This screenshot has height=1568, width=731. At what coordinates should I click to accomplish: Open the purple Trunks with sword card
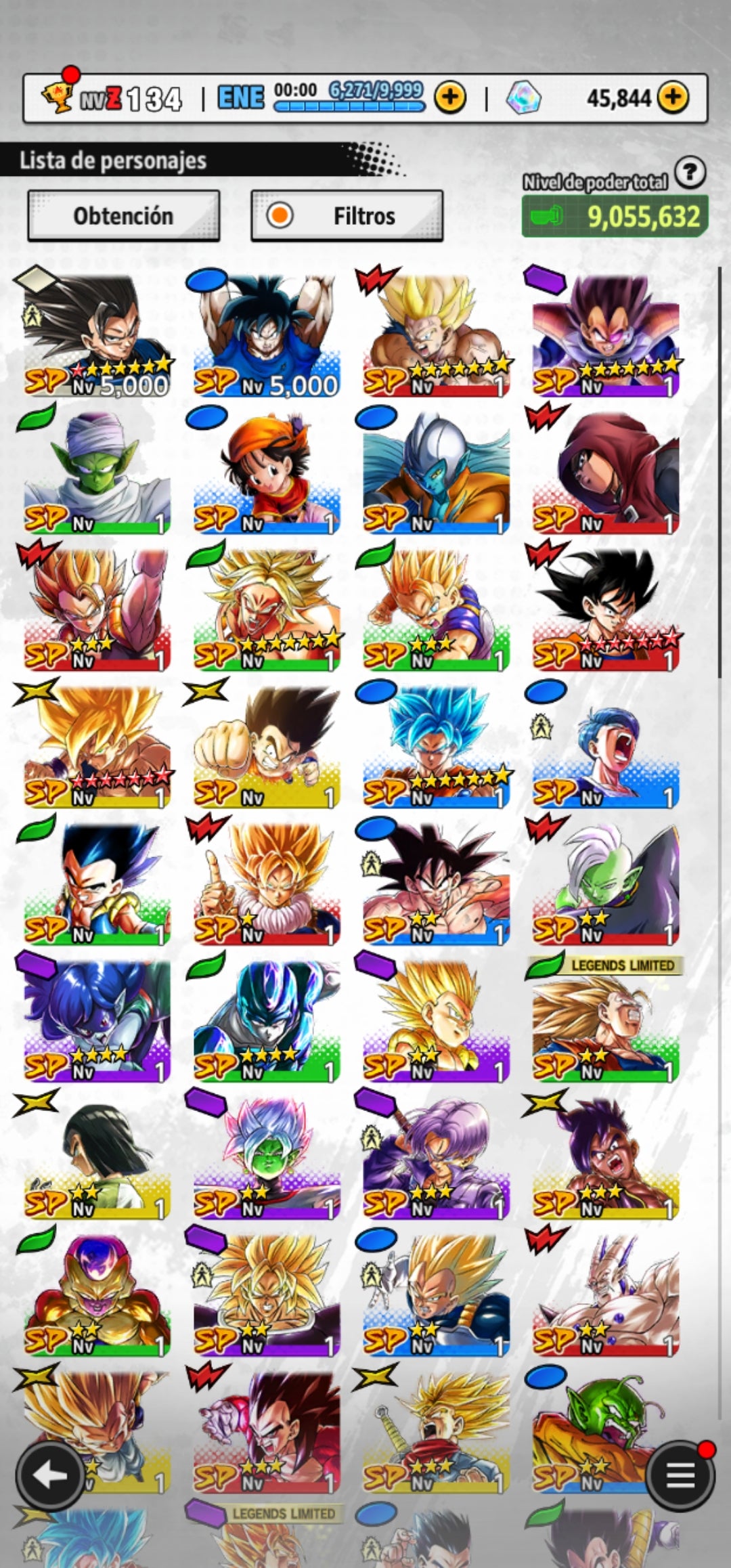click(435, 1159)
